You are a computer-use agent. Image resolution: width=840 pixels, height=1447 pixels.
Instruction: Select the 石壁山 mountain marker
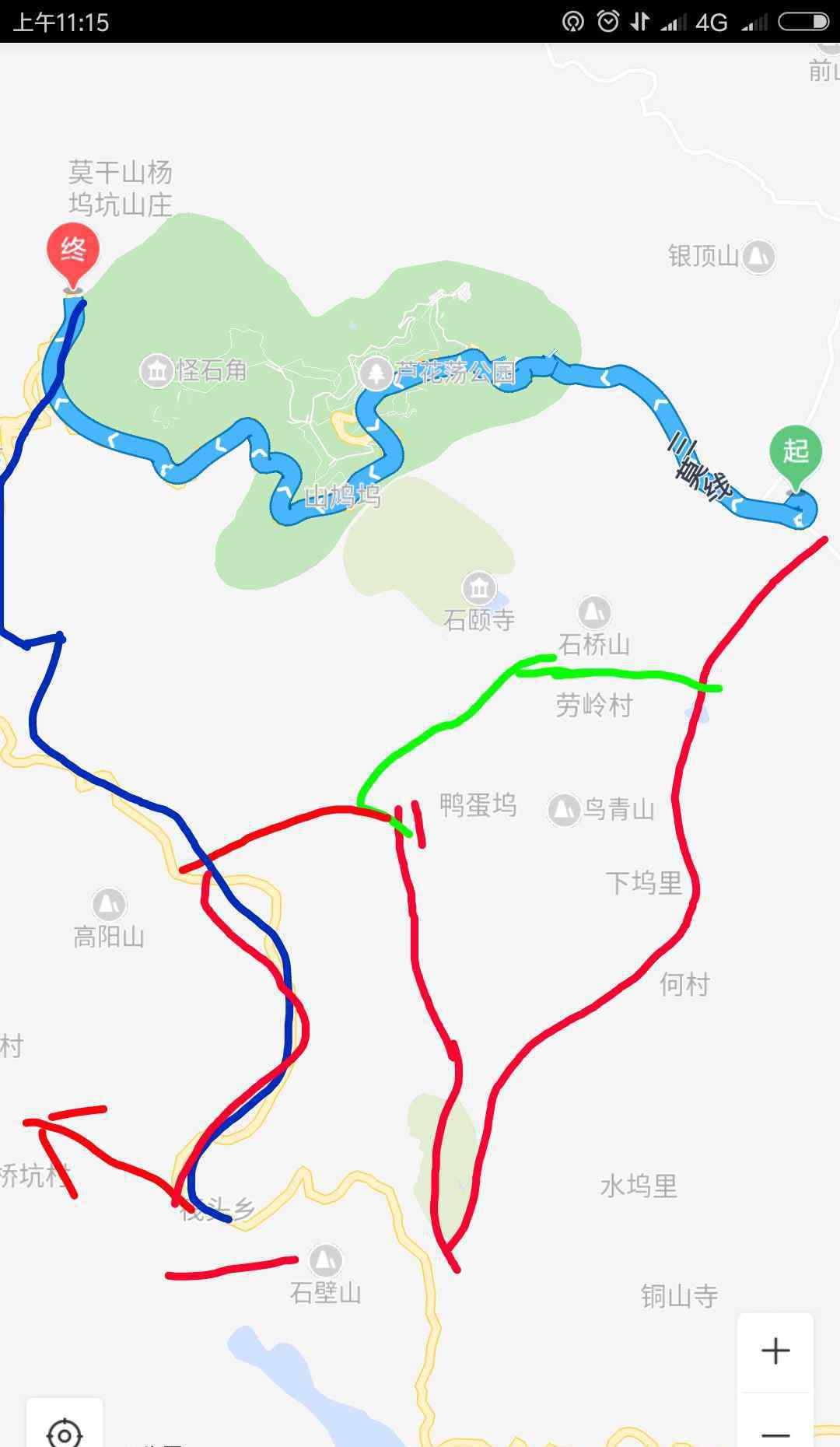pos(325,1260)
